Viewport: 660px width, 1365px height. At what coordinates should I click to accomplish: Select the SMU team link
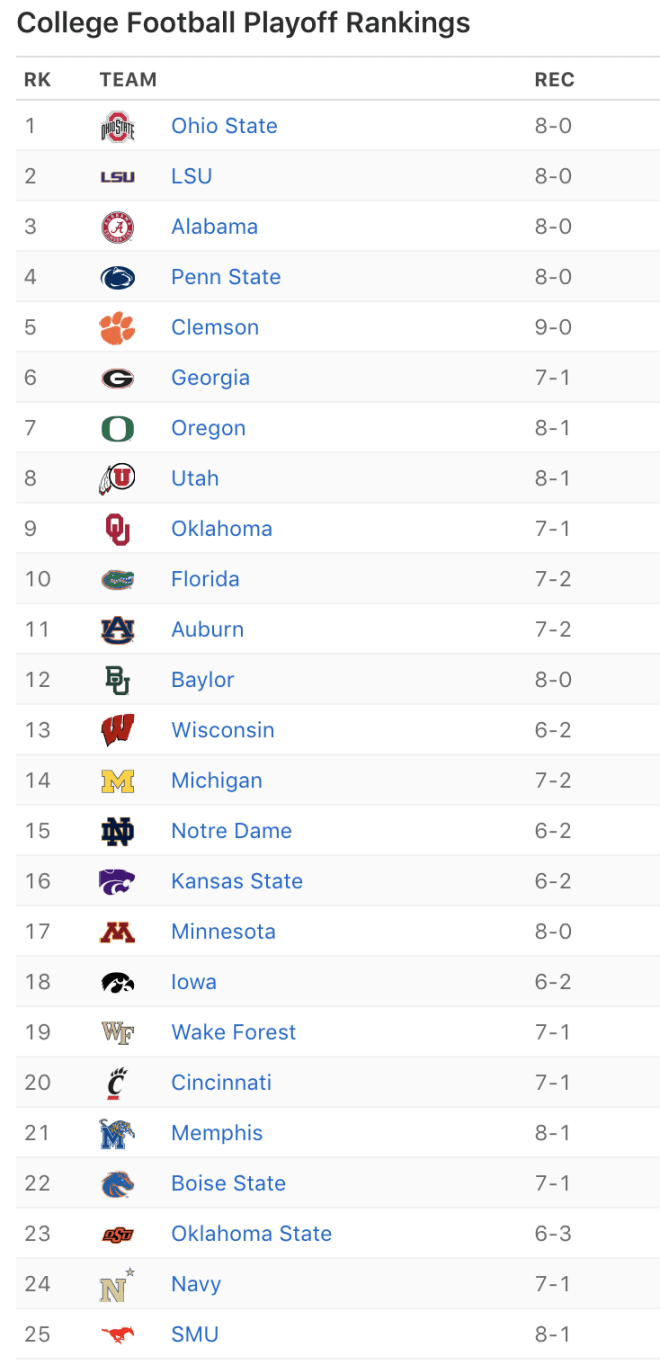194,1334
